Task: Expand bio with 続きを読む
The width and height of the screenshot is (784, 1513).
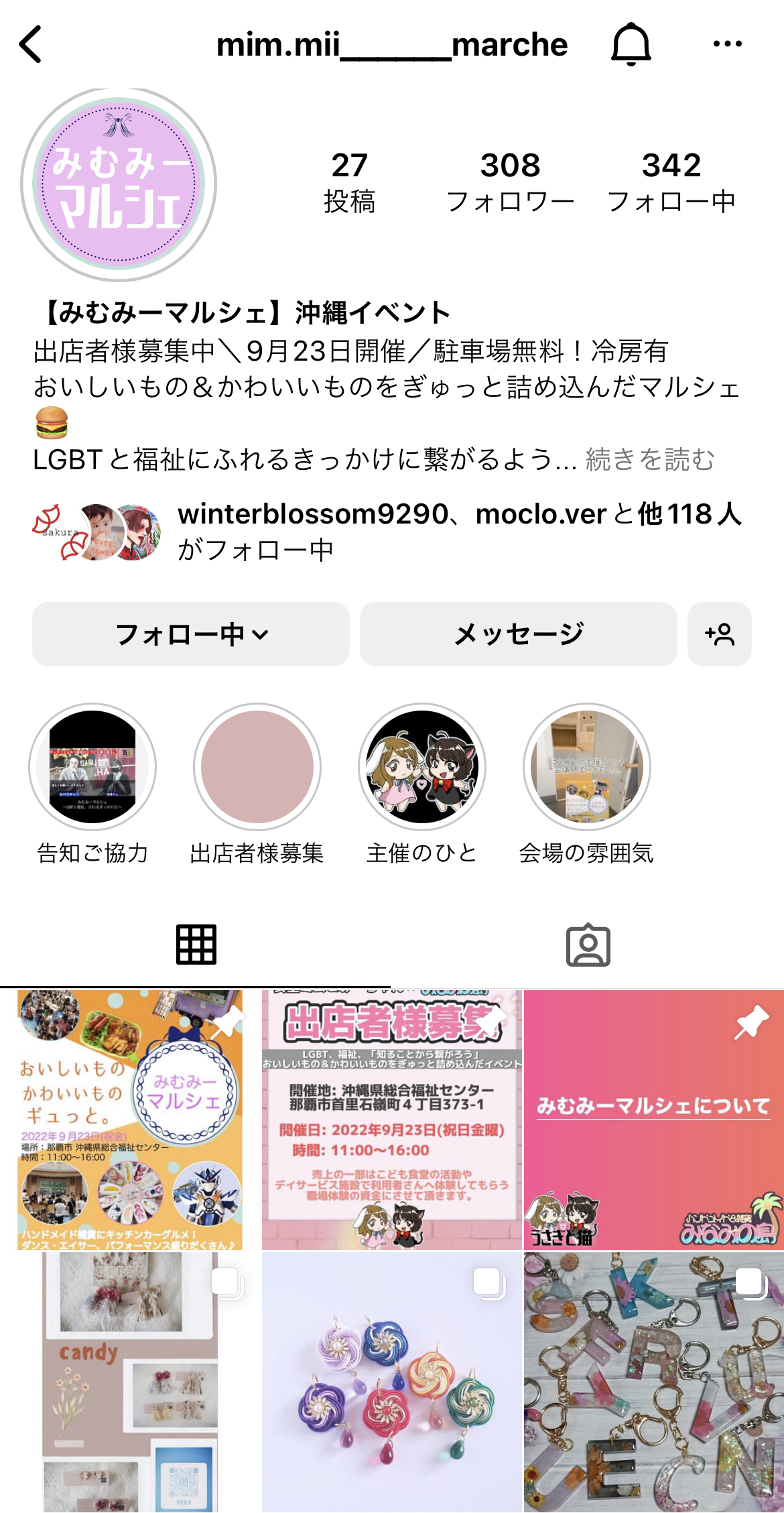Action: [x=650, y=460]
